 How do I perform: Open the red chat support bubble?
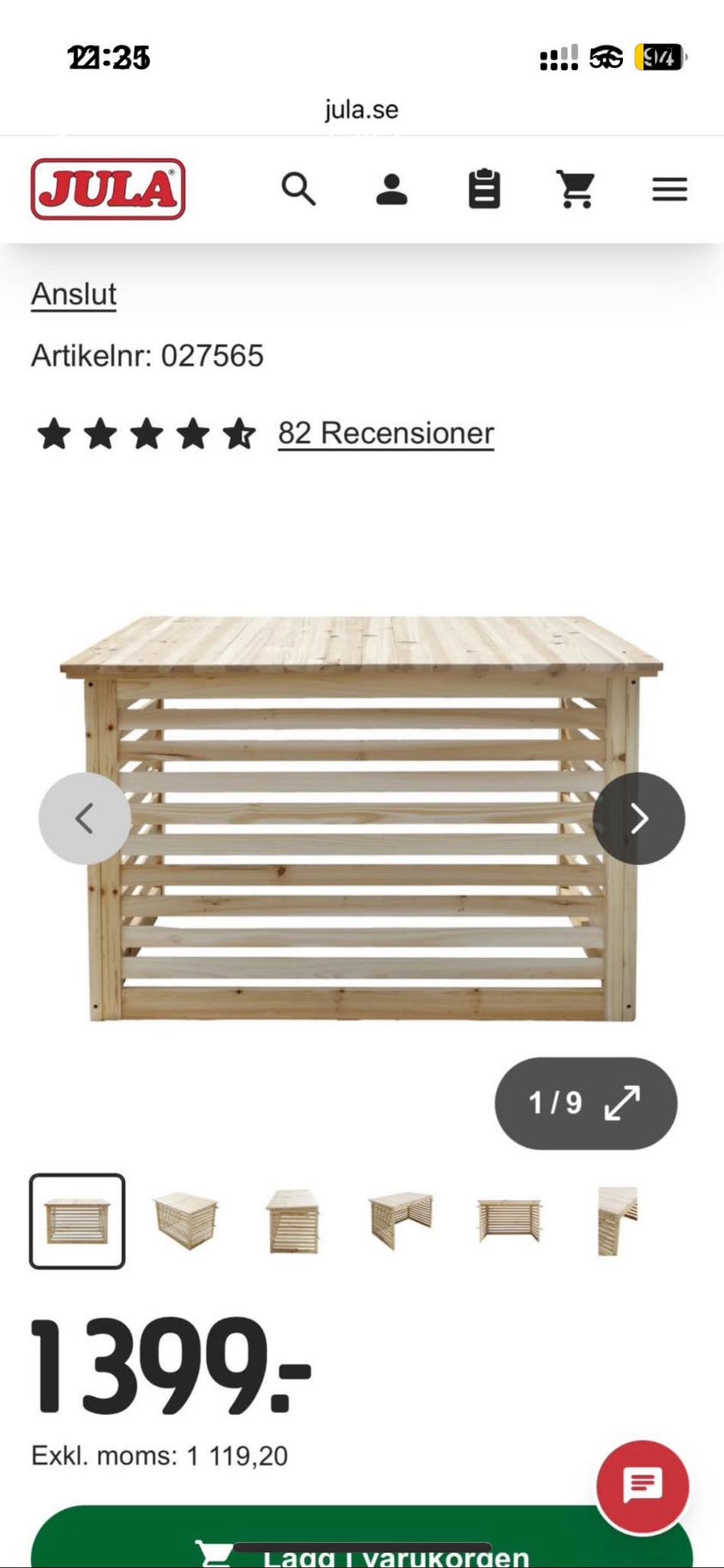643,1486
